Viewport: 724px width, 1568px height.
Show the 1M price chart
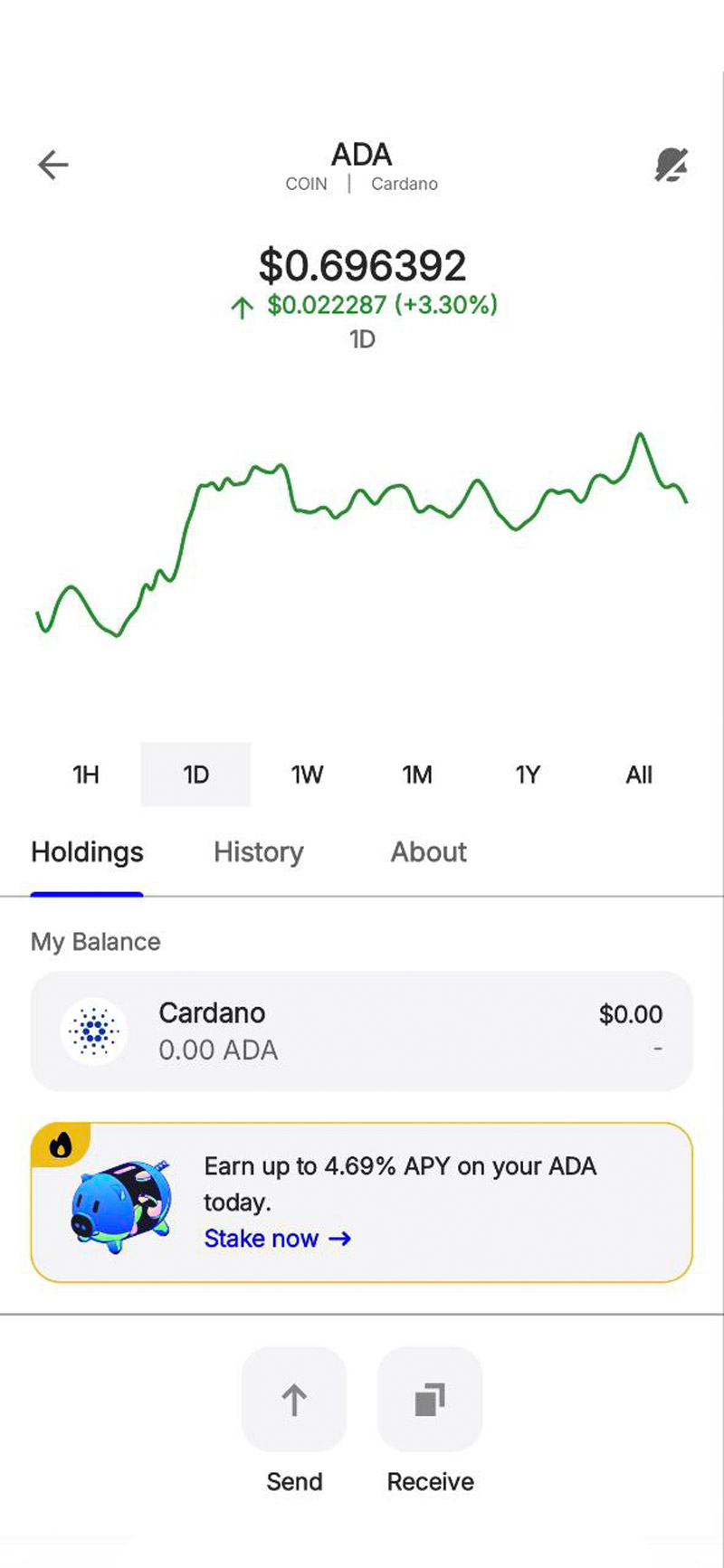point(417,774)
